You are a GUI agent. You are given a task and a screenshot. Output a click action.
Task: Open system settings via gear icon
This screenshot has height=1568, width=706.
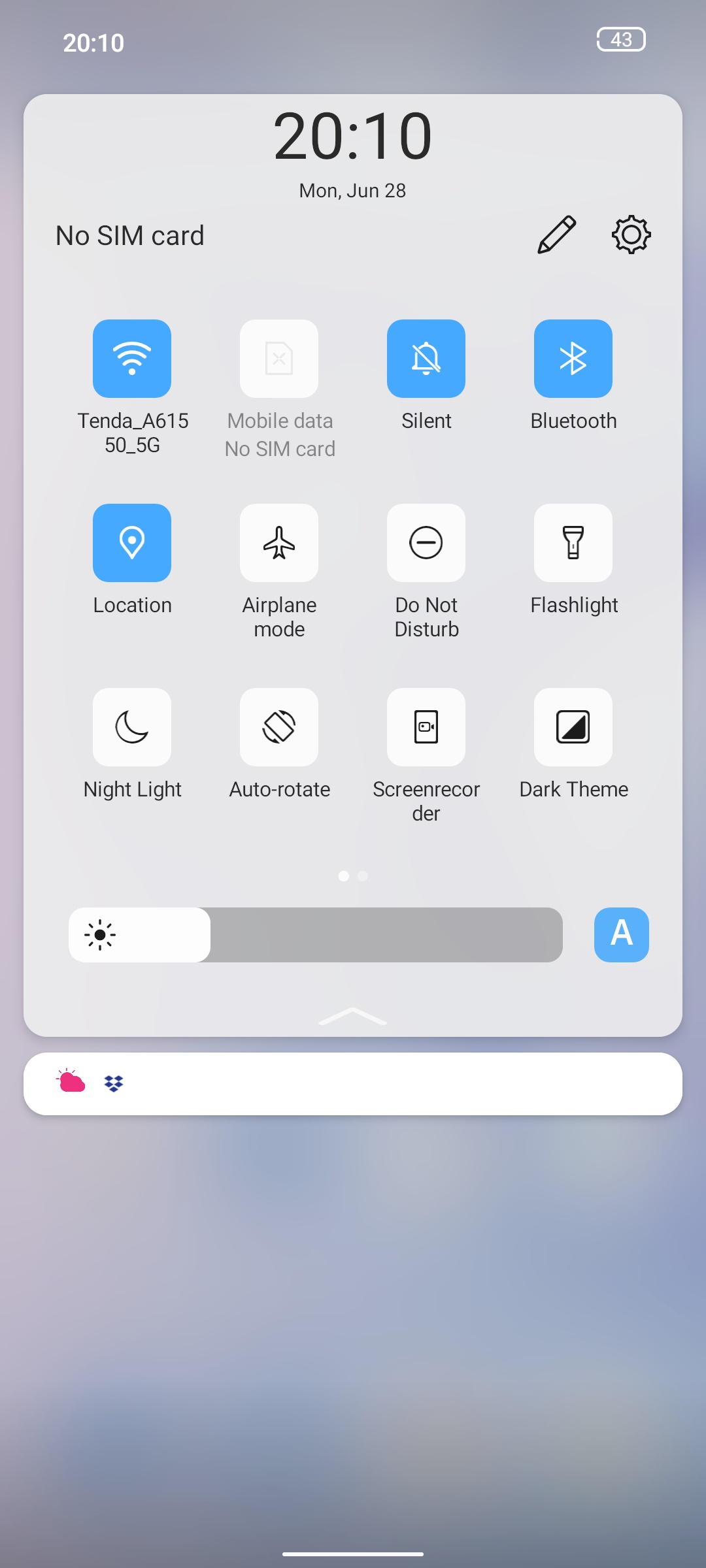pyautogui.click(x=631, y=235)
